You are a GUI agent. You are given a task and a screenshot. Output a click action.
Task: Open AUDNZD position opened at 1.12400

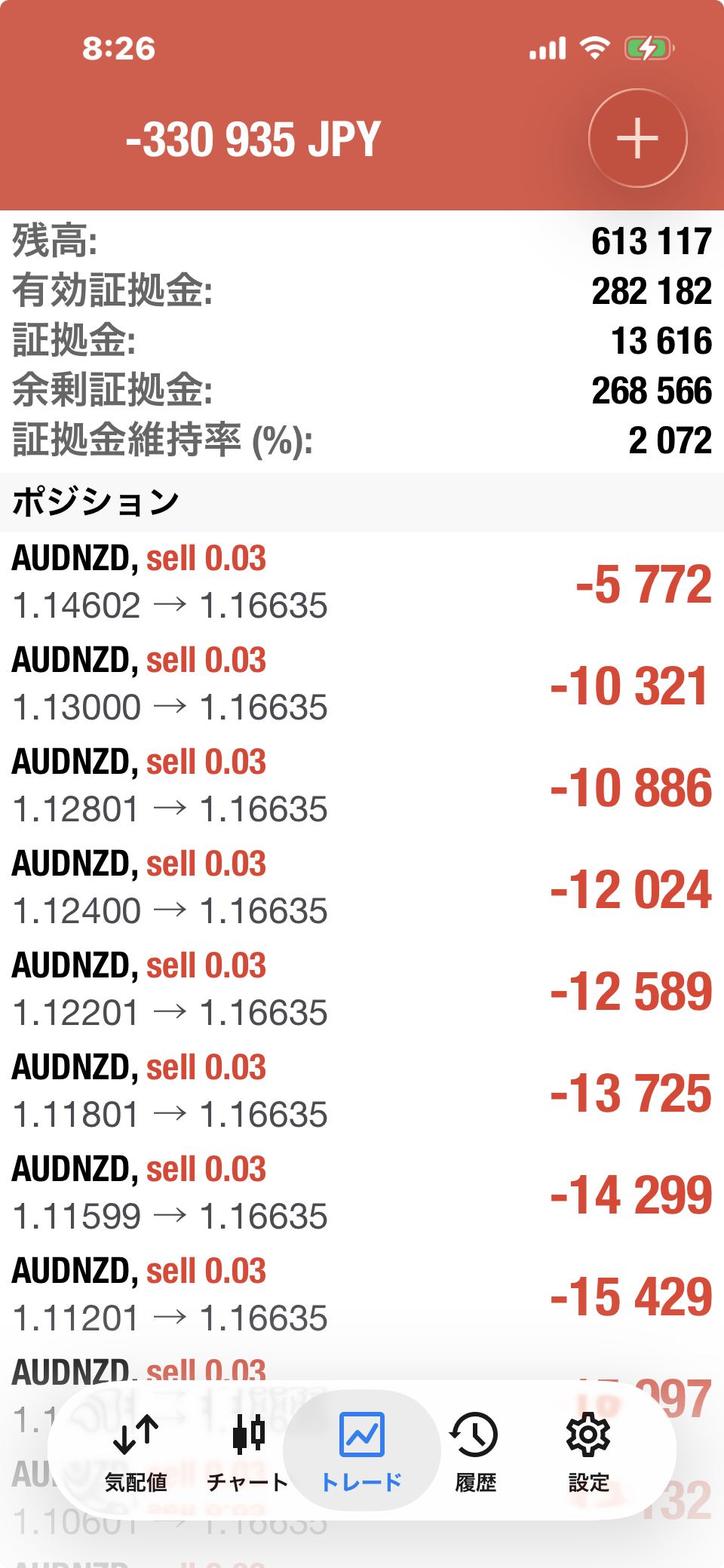pyautogui.click(x=362, y=888)
